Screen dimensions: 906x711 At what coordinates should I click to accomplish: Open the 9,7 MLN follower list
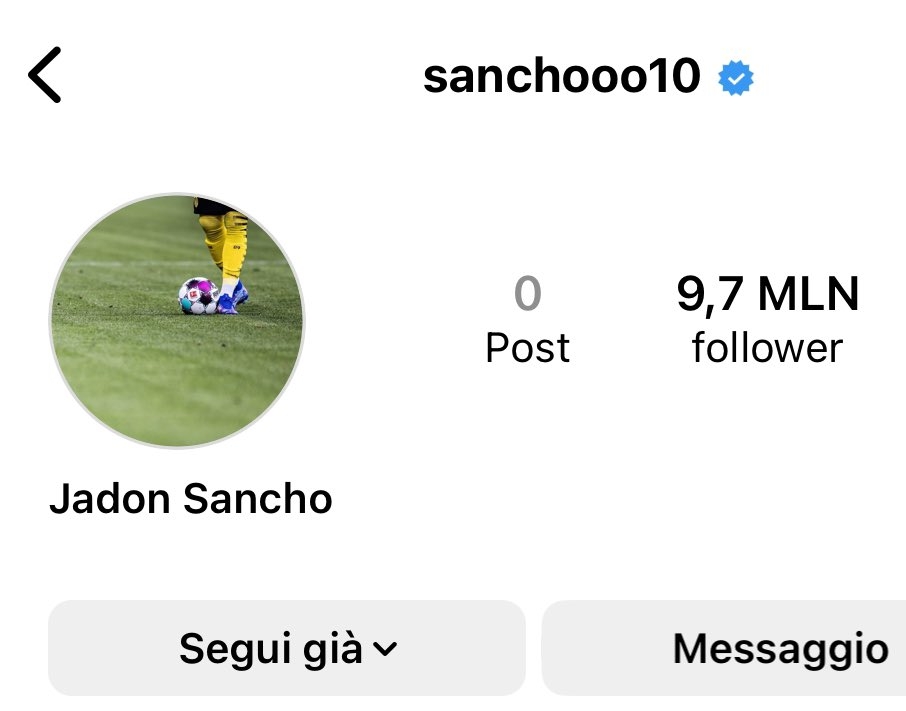pos(767,320)
